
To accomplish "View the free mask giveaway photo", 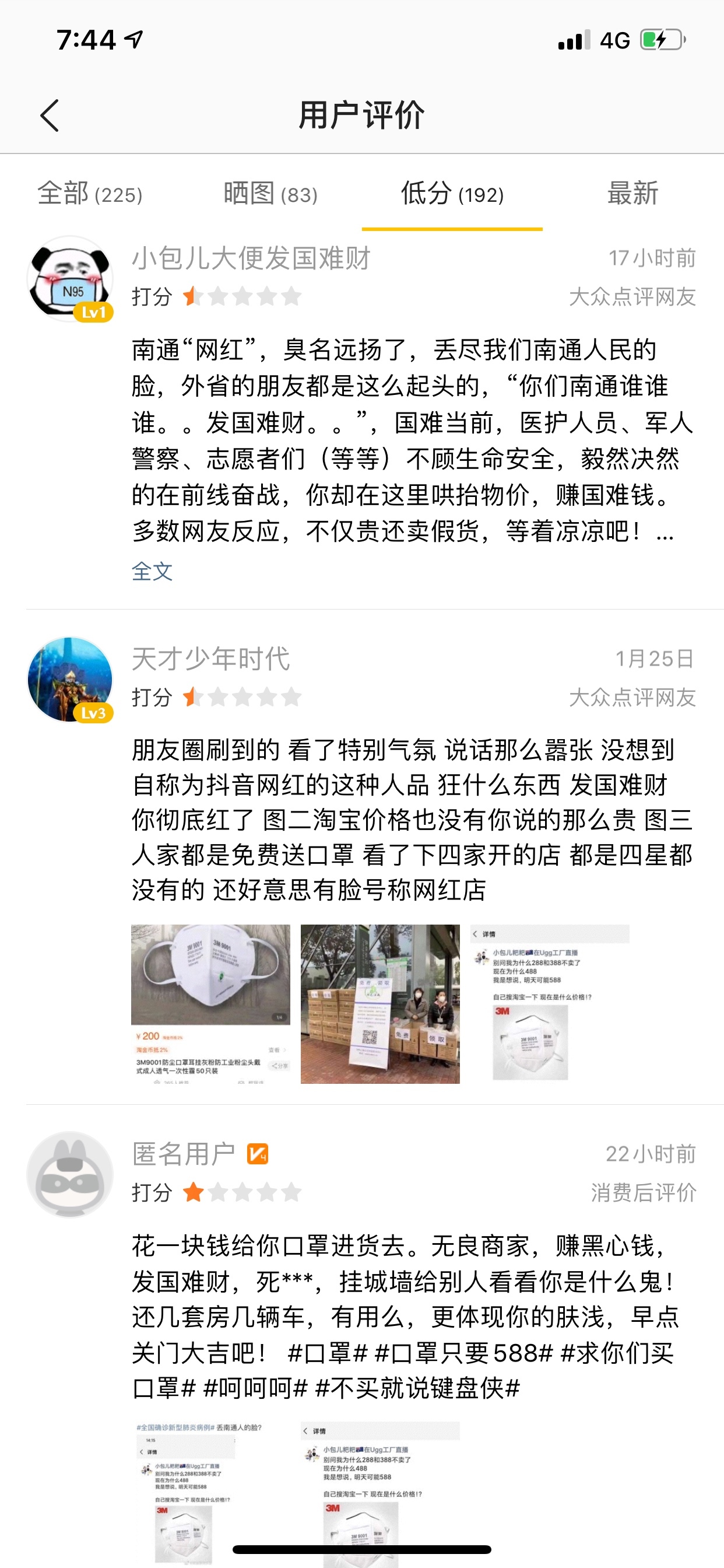I will [379, 1003].
